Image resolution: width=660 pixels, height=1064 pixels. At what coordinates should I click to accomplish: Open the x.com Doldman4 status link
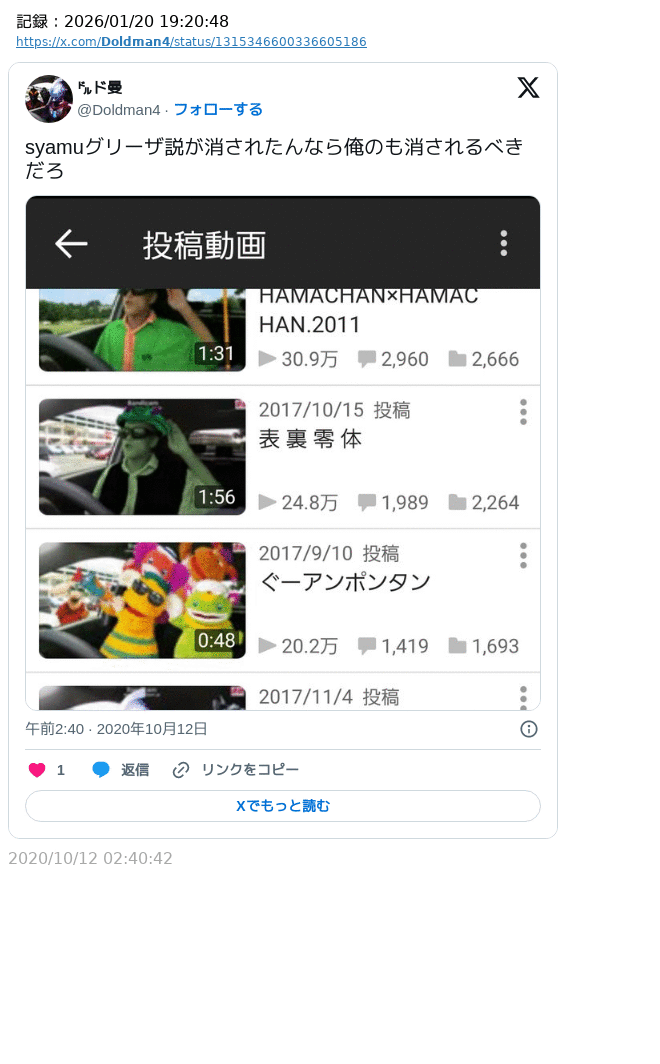click(x=191, y=42)
